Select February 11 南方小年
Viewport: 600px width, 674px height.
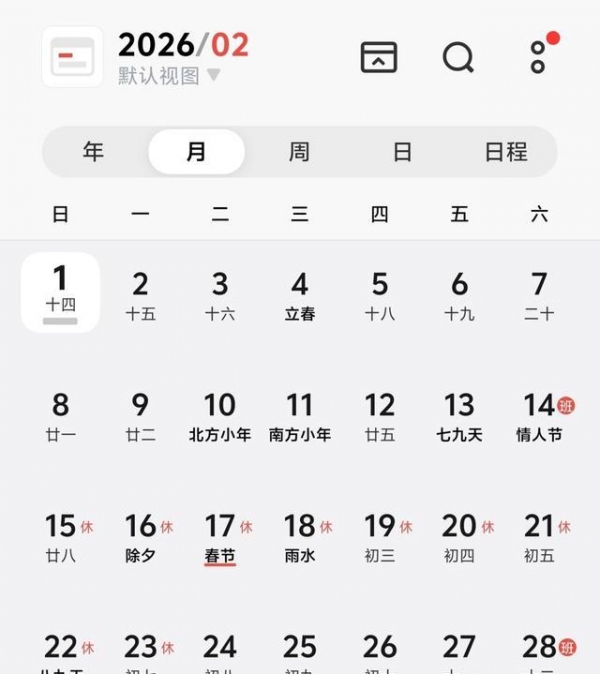(299, 416)
